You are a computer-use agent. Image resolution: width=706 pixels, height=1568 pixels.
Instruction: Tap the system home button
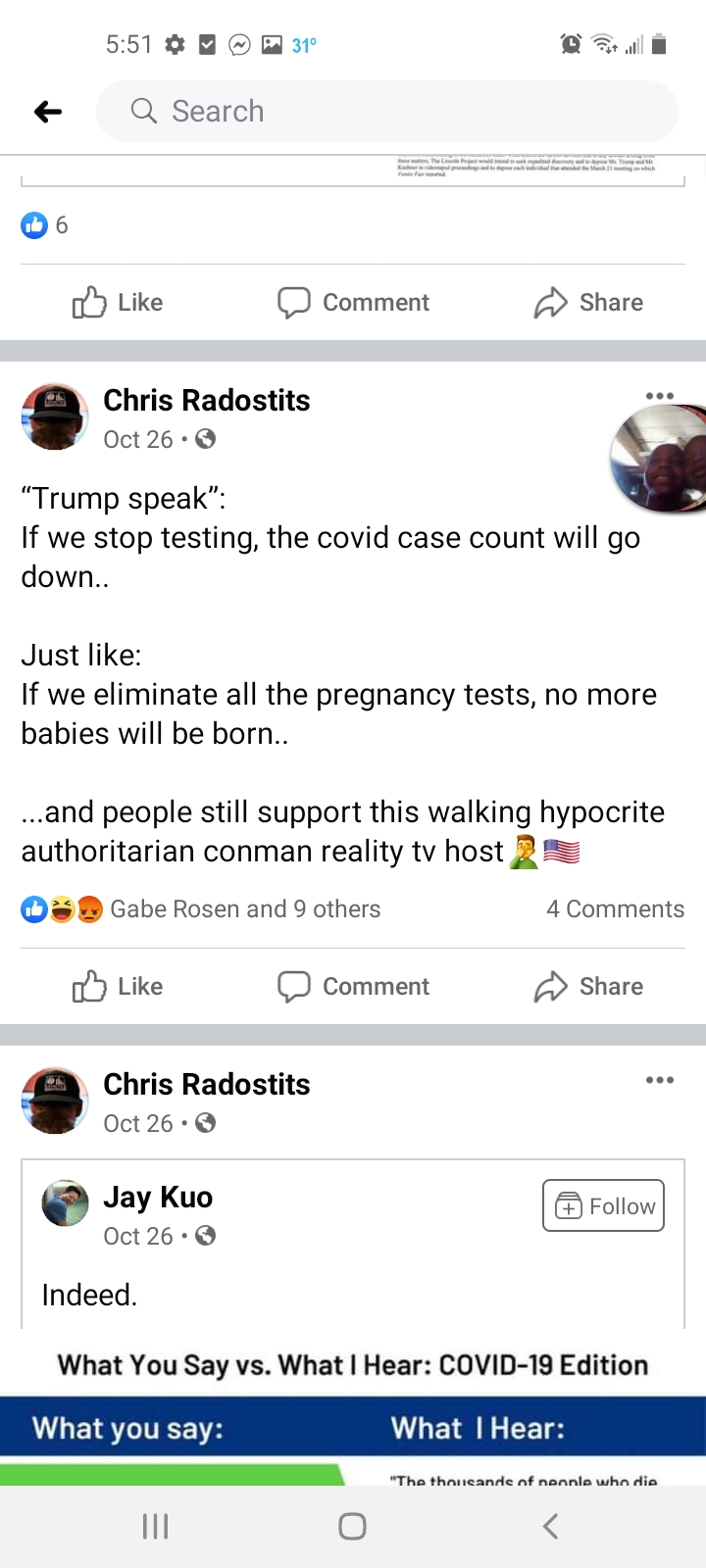pyautogui.click(x=352, y=1526)
